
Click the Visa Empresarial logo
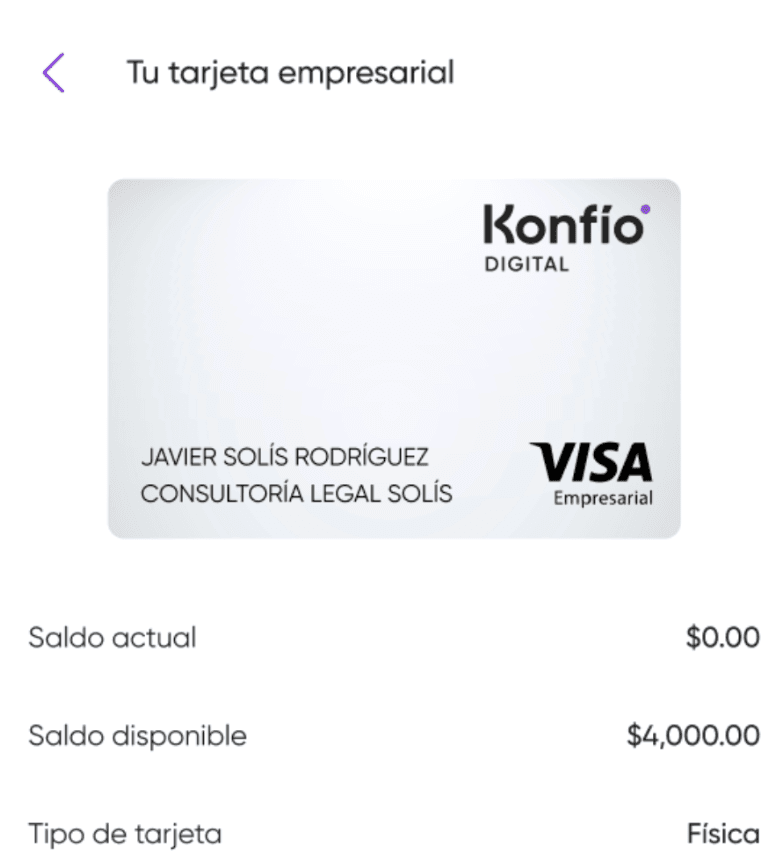593,470
